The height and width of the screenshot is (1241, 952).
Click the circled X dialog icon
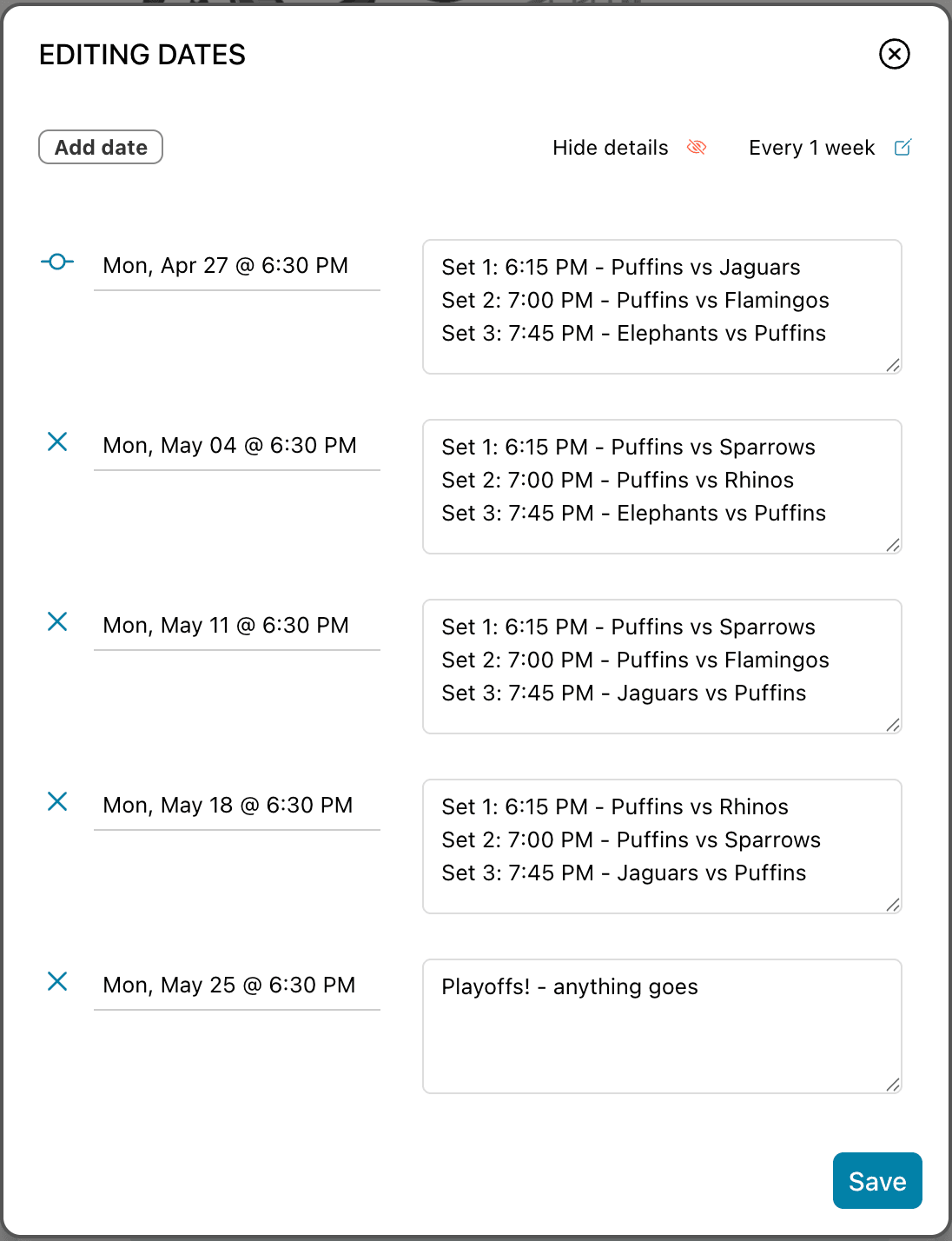click(895, 54)
